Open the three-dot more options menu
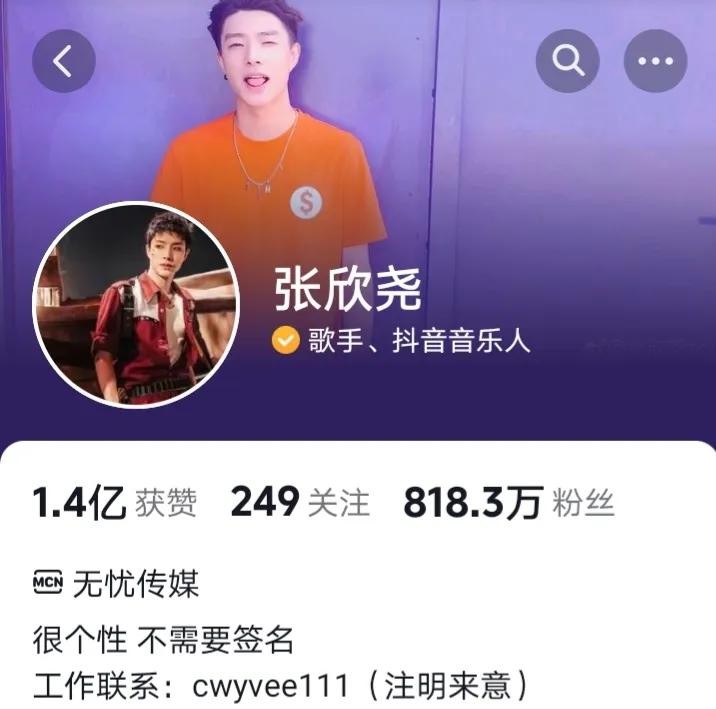 click(655, 62)
